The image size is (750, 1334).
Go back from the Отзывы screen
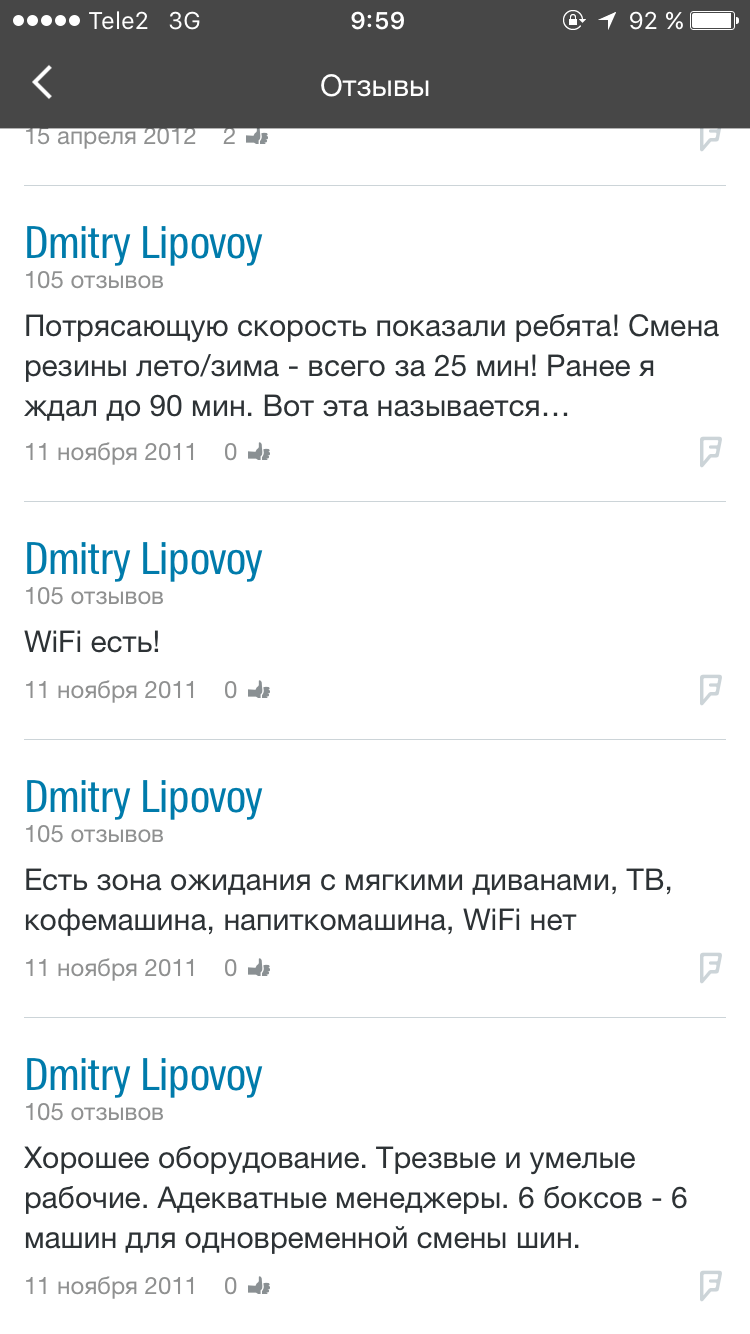(42, 83)
